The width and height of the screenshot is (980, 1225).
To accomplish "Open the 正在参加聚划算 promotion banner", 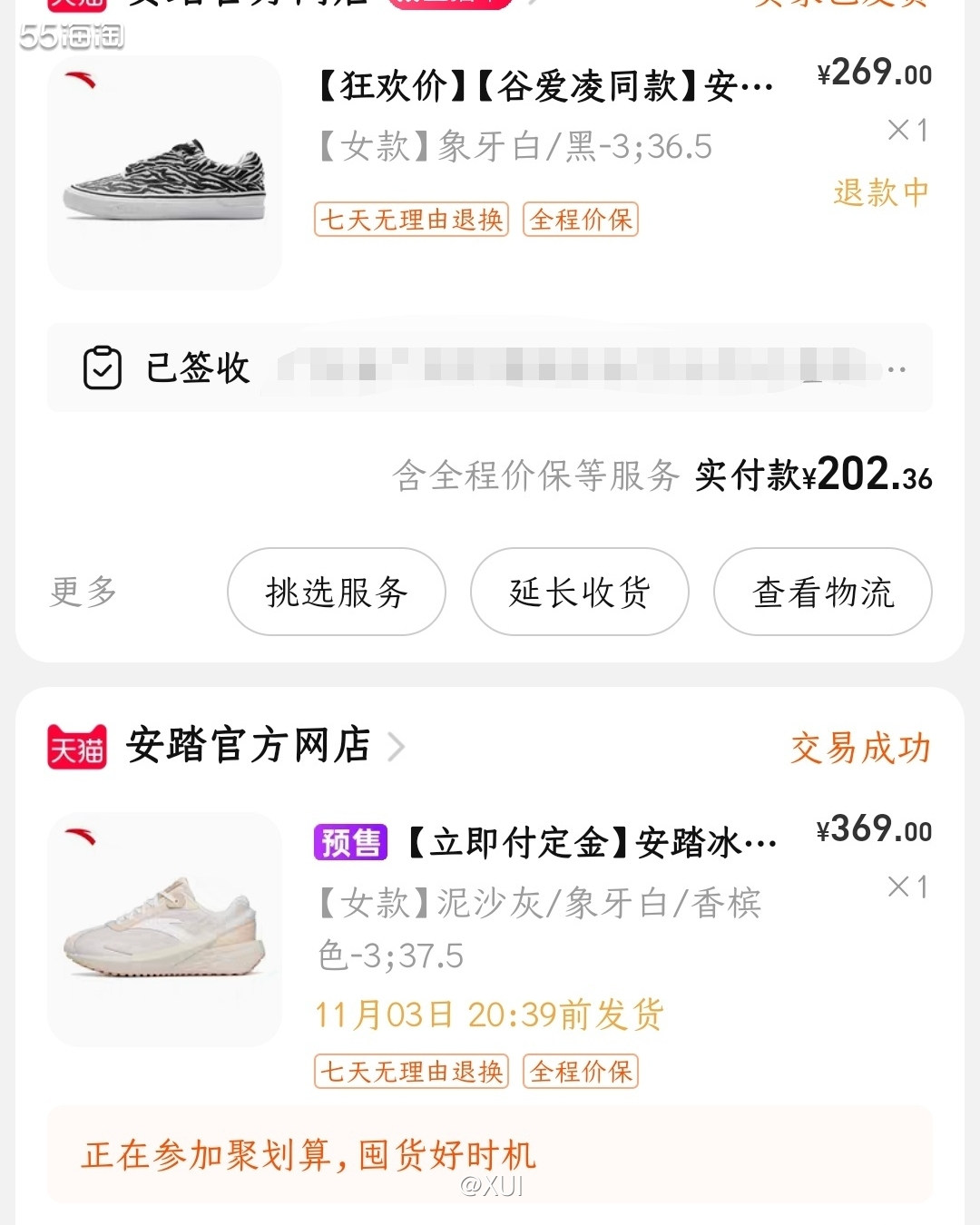I will click(489, 1154).
